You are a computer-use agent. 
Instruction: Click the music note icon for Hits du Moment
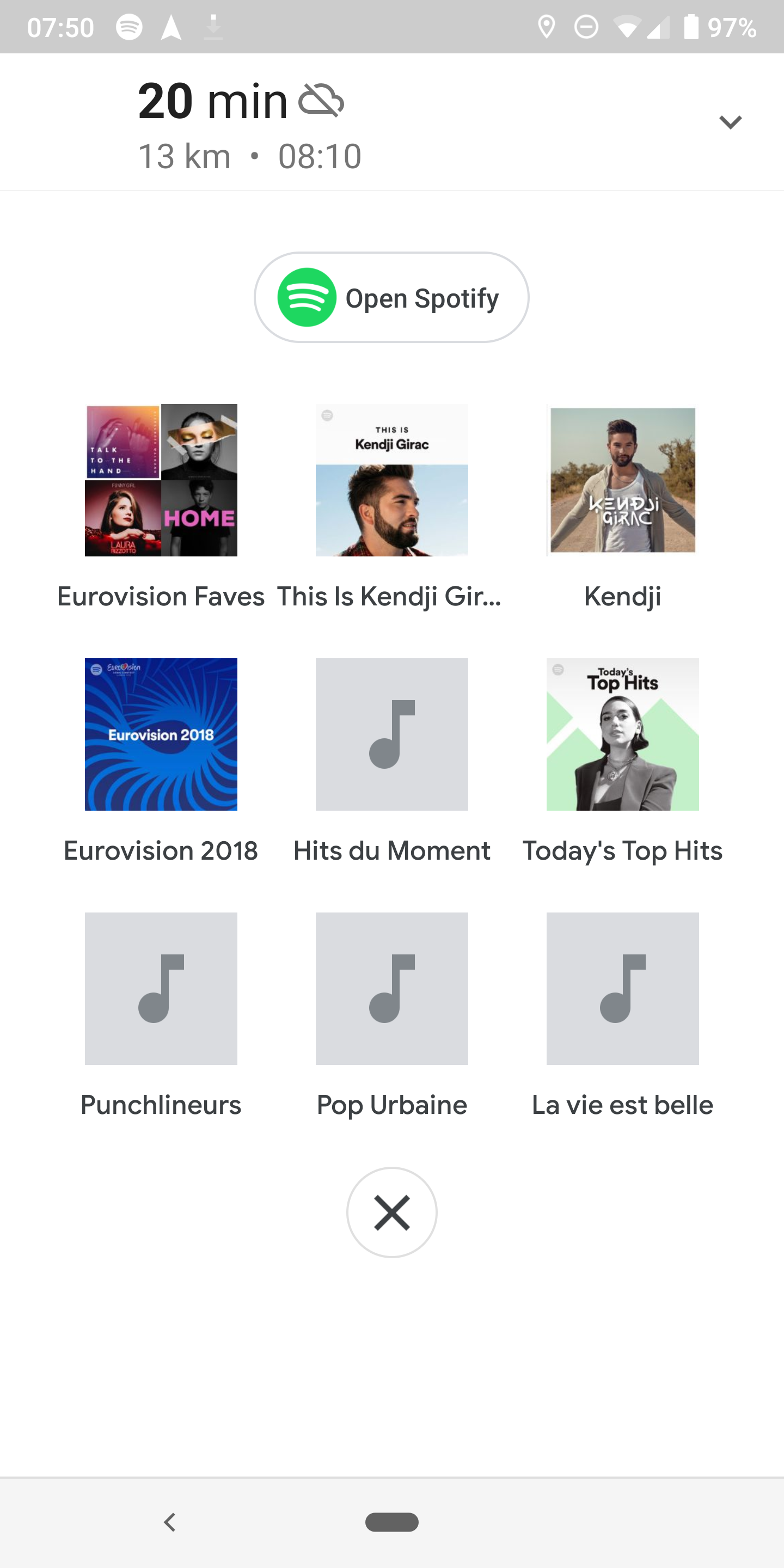coord(391,734)
